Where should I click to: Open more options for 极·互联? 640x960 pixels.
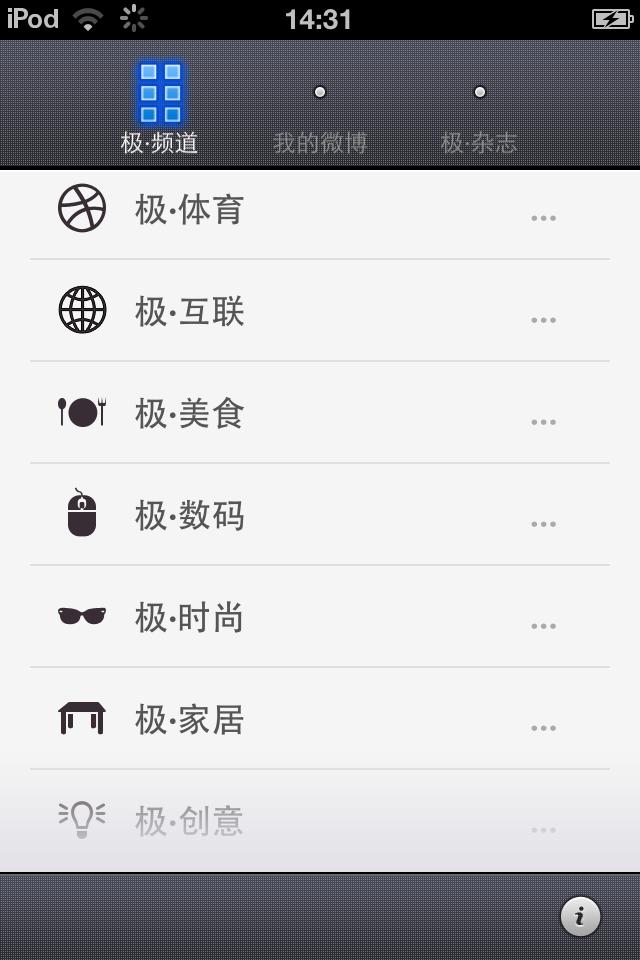tap(543, 320)
